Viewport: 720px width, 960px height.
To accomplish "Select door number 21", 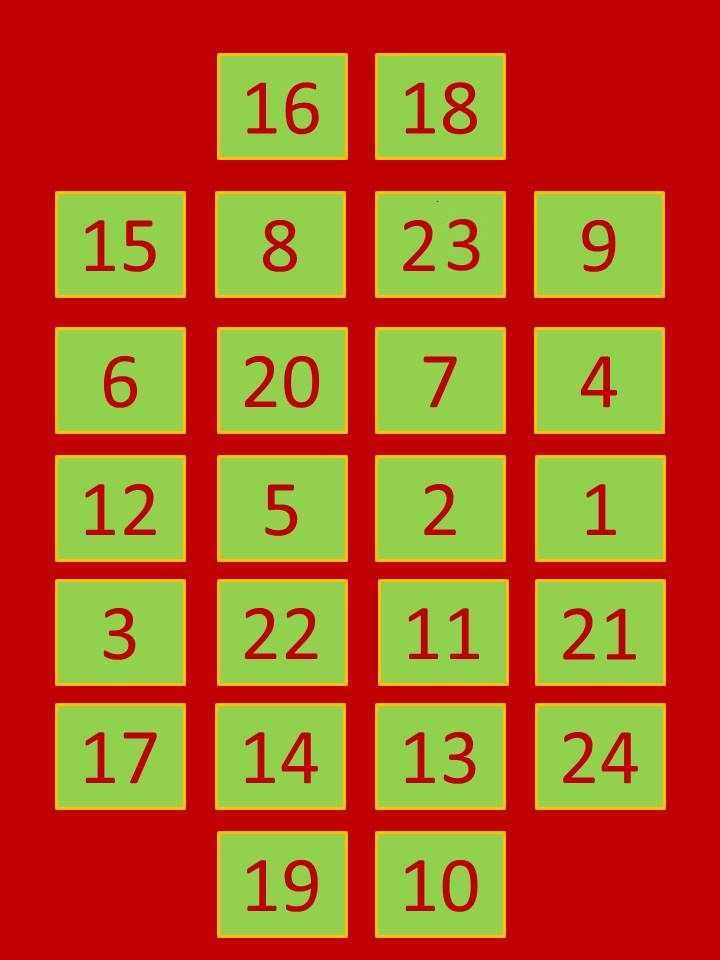I will 600,632.
